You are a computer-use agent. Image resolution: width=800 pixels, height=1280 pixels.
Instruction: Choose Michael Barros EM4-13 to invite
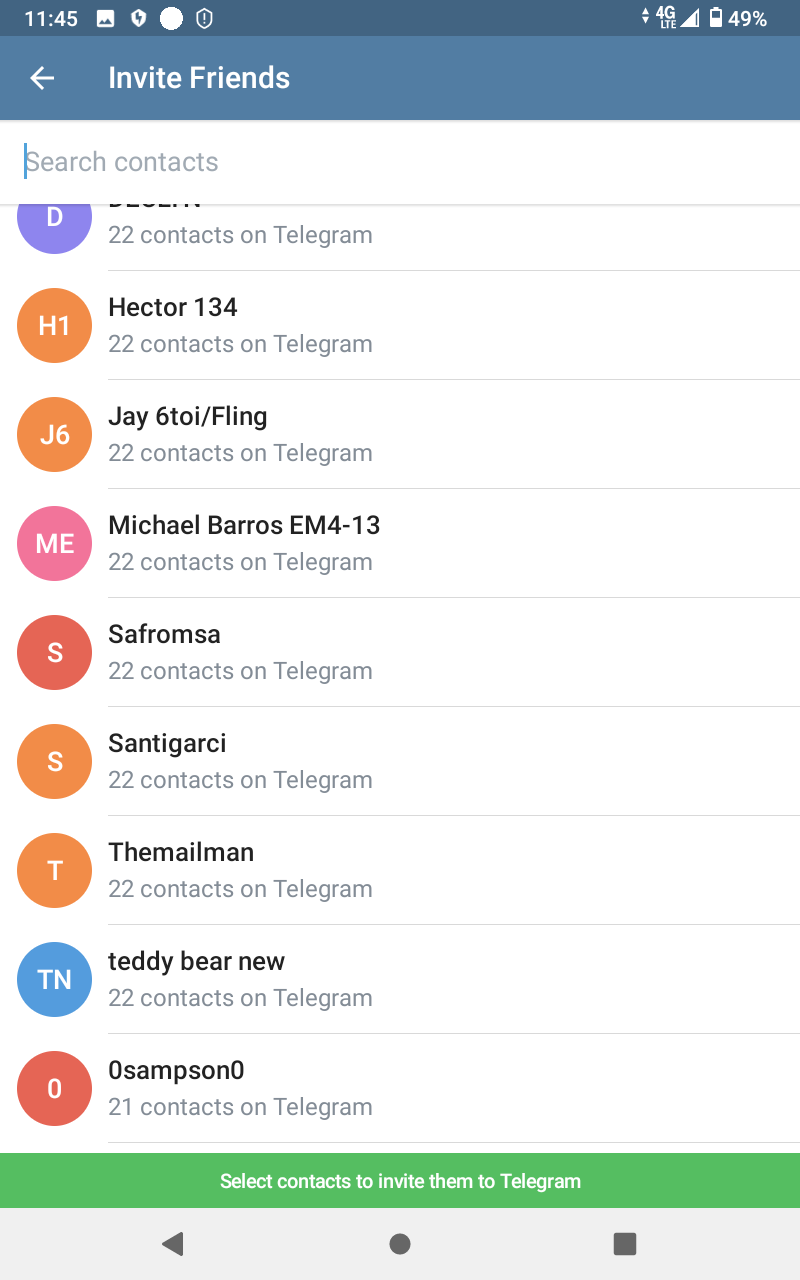tap(400, 543)
